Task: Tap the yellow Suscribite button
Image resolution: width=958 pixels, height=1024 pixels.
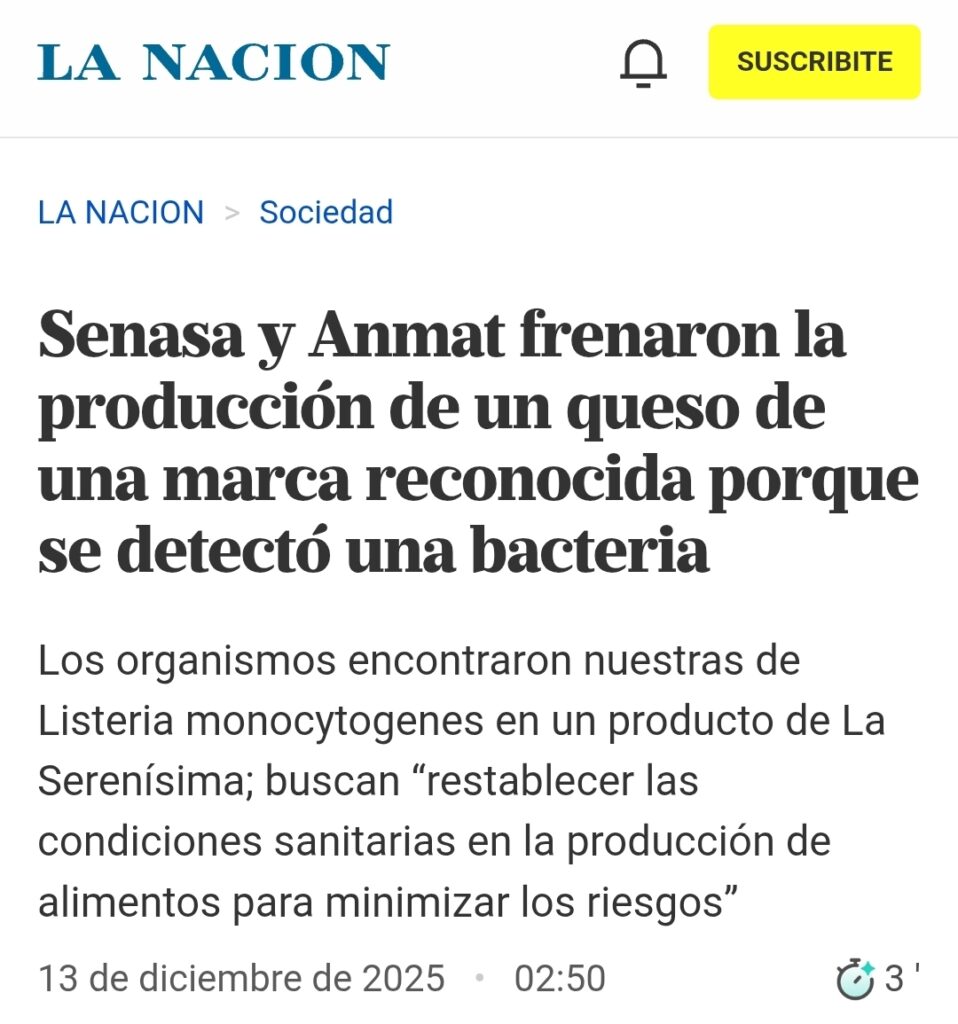Action: pyautogui.click(x=814, y=62)
